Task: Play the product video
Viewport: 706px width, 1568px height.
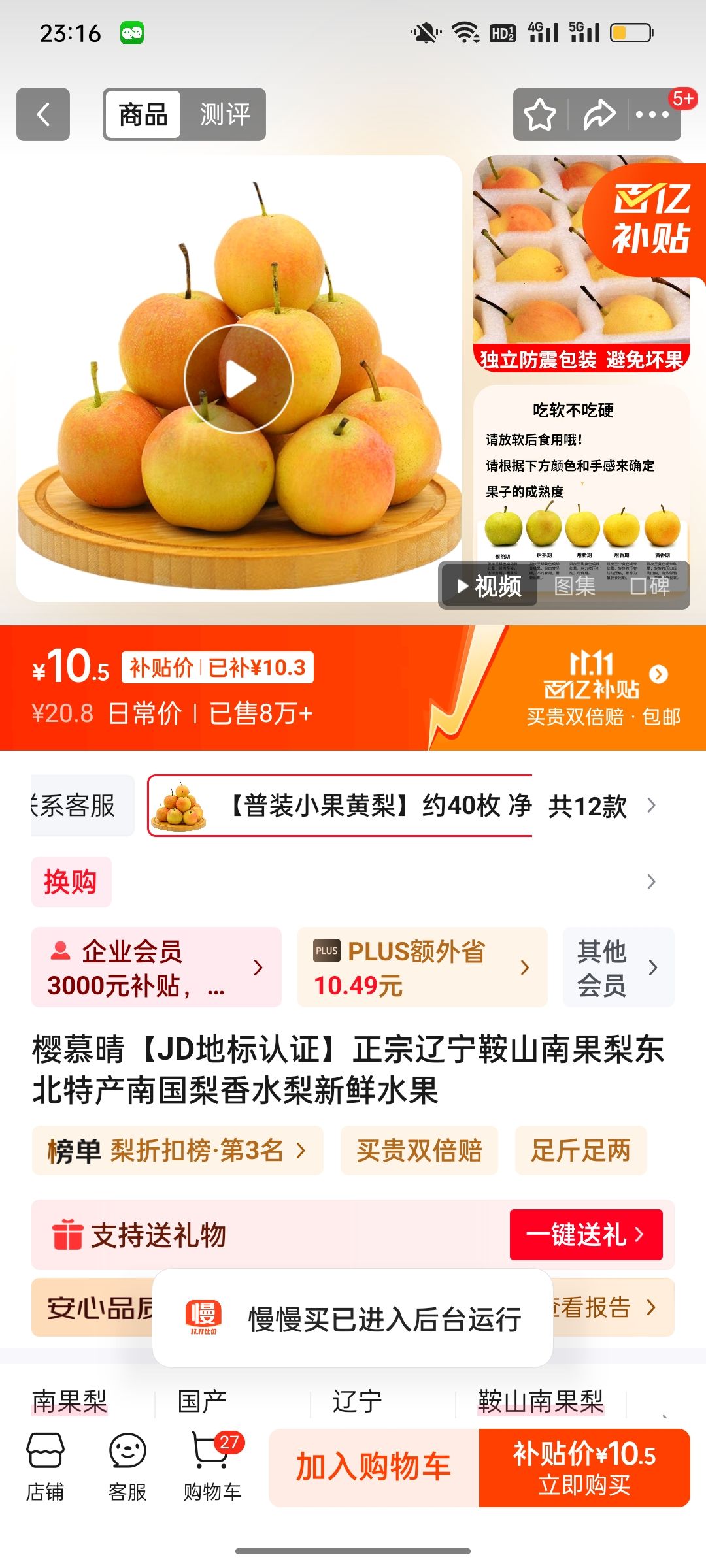Action: coord(239,379)
